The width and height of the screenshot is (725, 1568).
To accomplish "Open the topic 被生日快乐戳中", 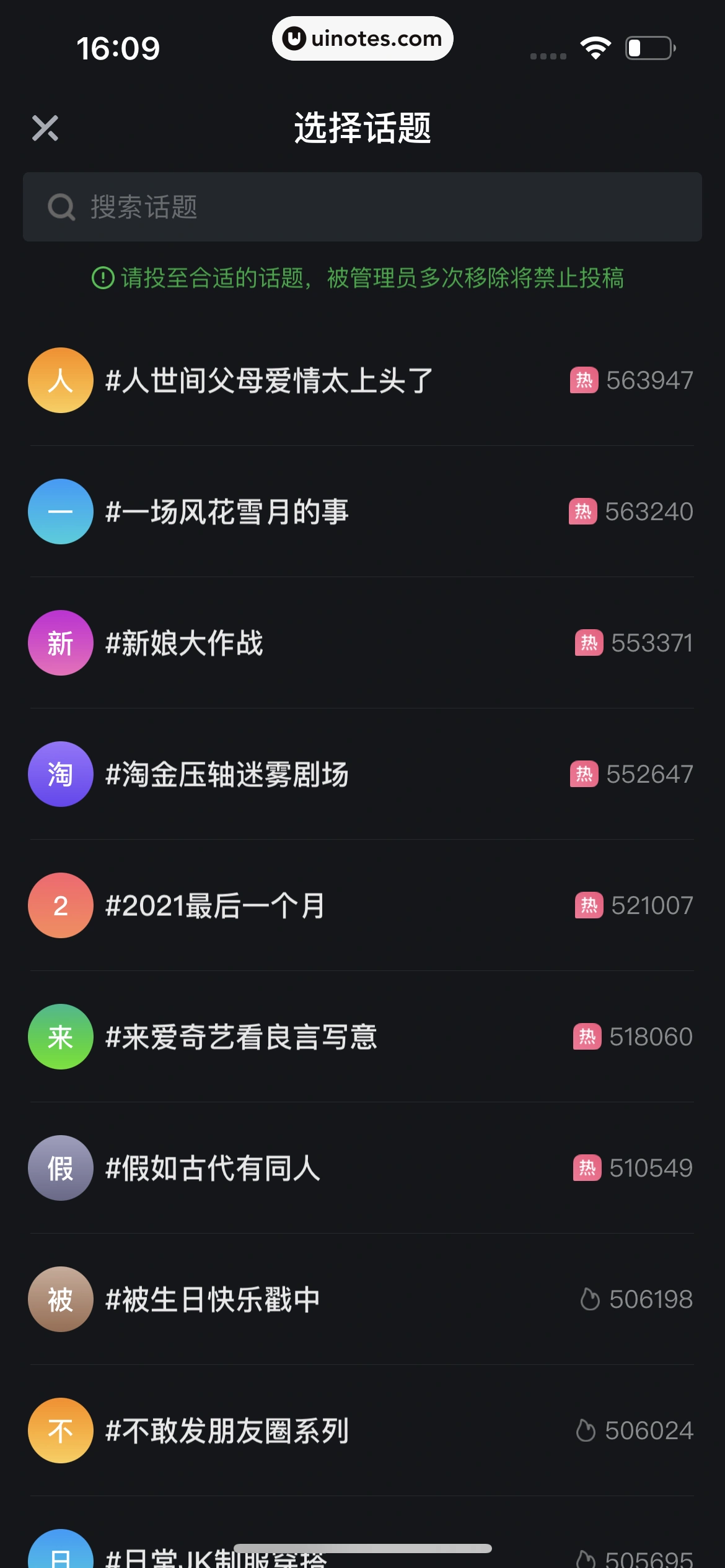I will 214,1299.
